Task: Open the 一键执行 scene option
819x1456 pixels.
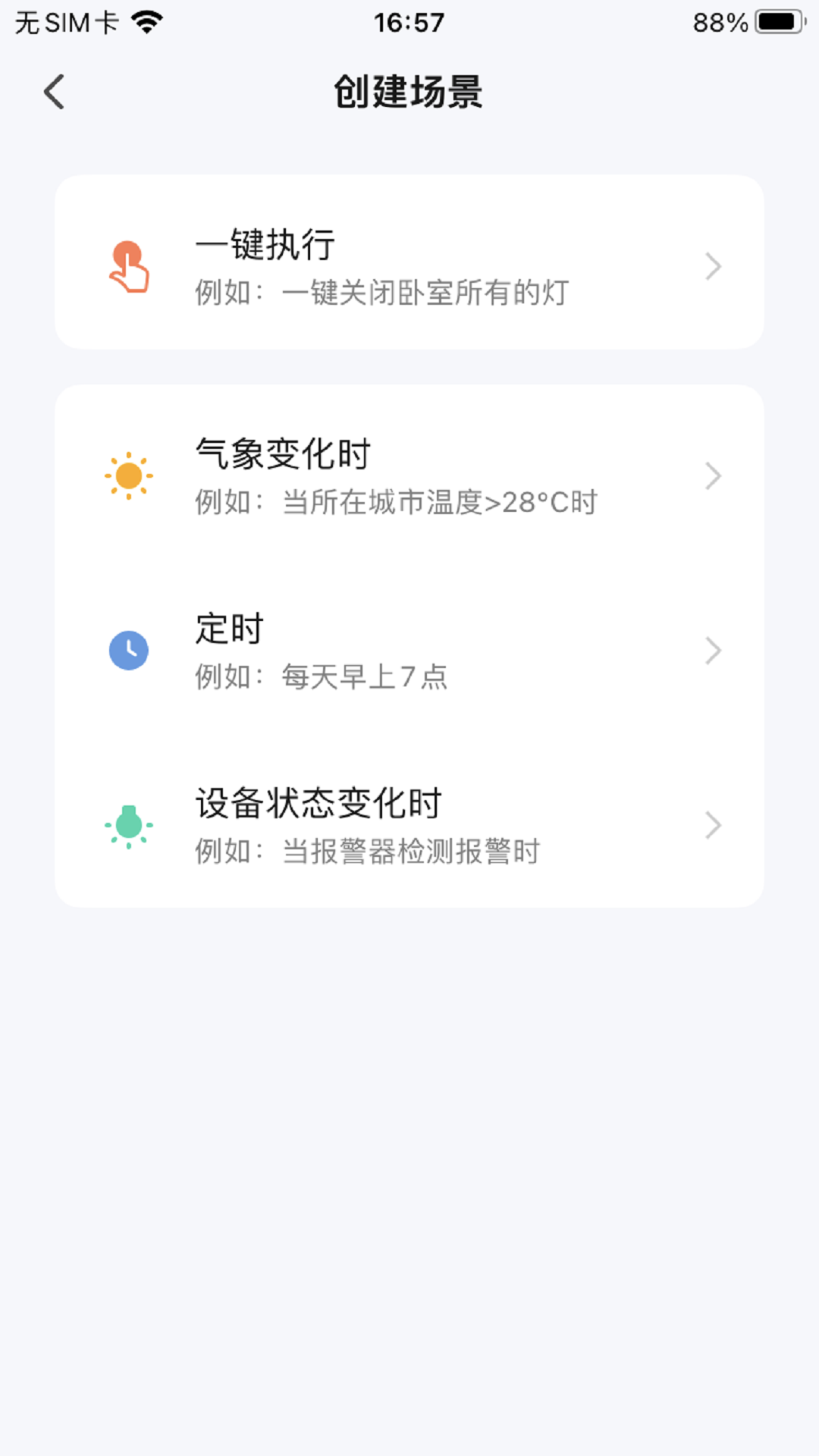Action: pos(409,262)
